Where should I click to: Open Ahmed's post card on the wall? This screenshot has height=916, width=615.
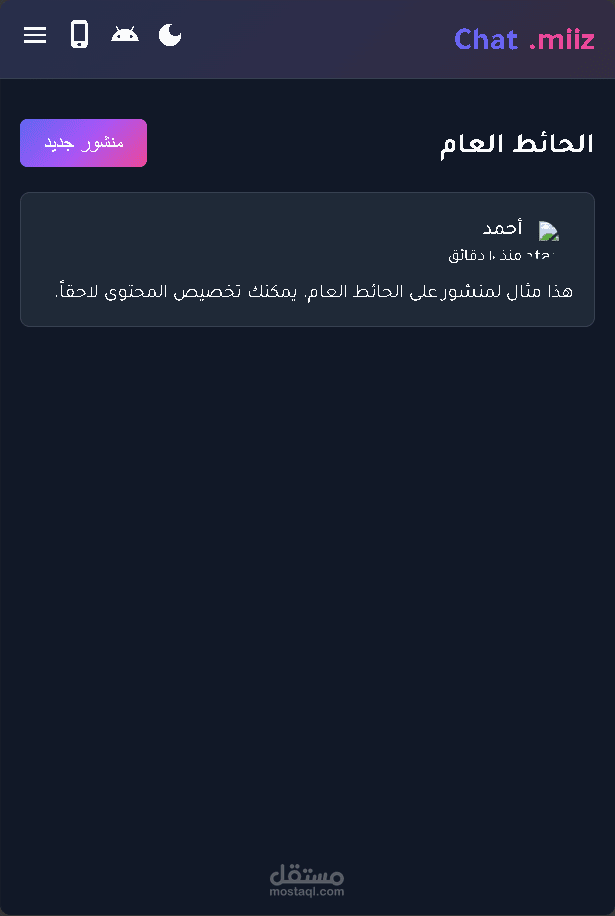click(x=307, y=260)
